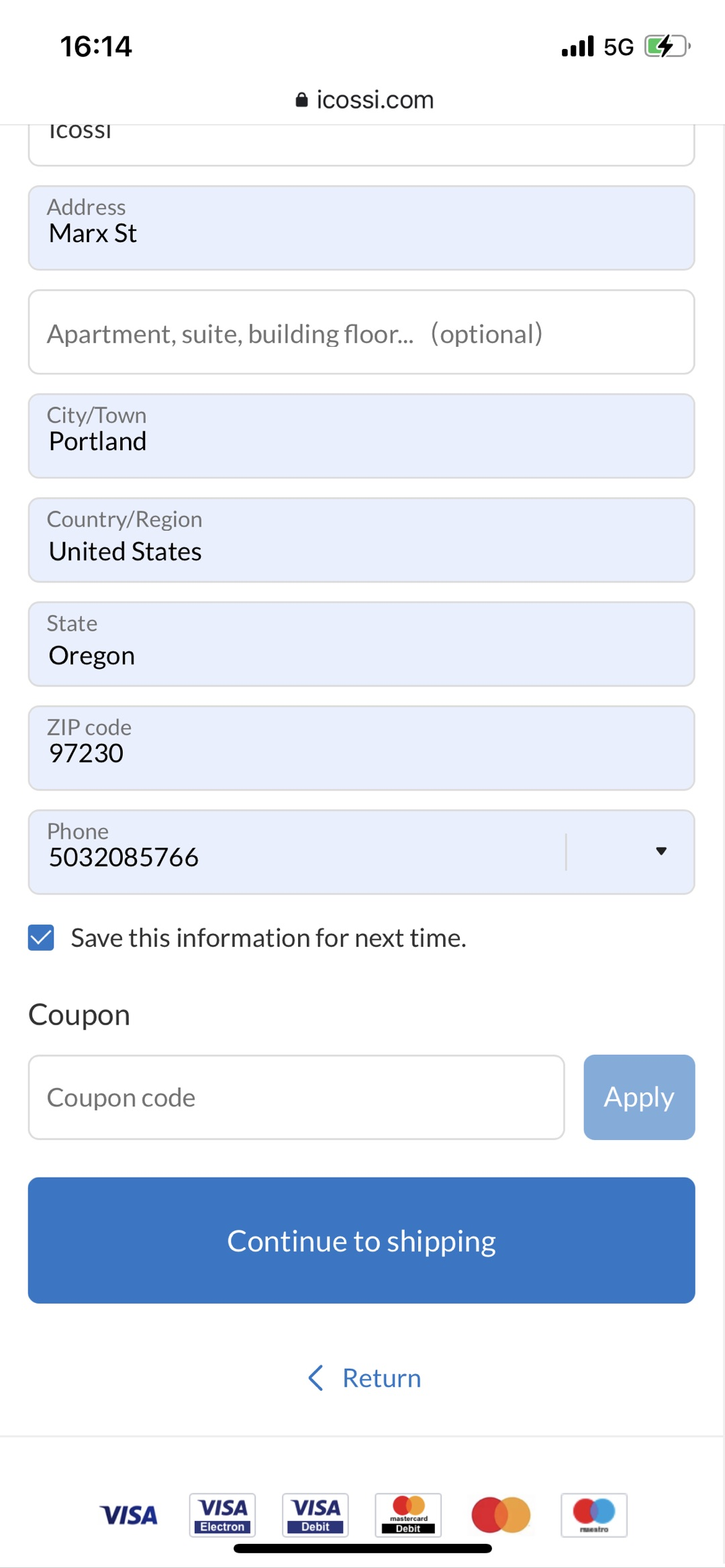The image size is (725, 1568).
Task: Open the State selector showing Oregon
Action: pos(361,644)
